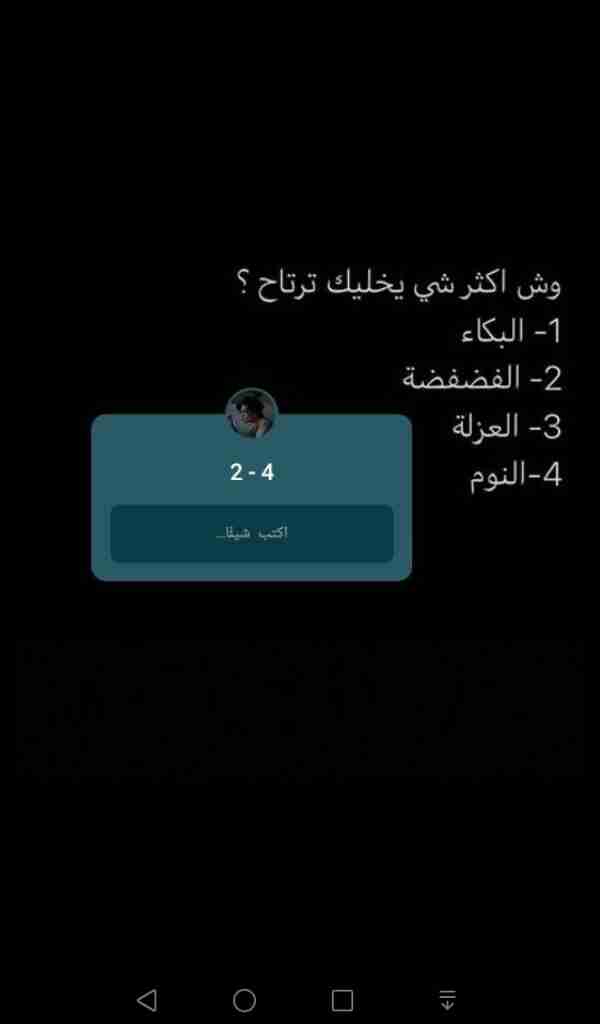Go back using the system back button
The height and width of the screenshot is (1024, 600).
click(147, 1000)
